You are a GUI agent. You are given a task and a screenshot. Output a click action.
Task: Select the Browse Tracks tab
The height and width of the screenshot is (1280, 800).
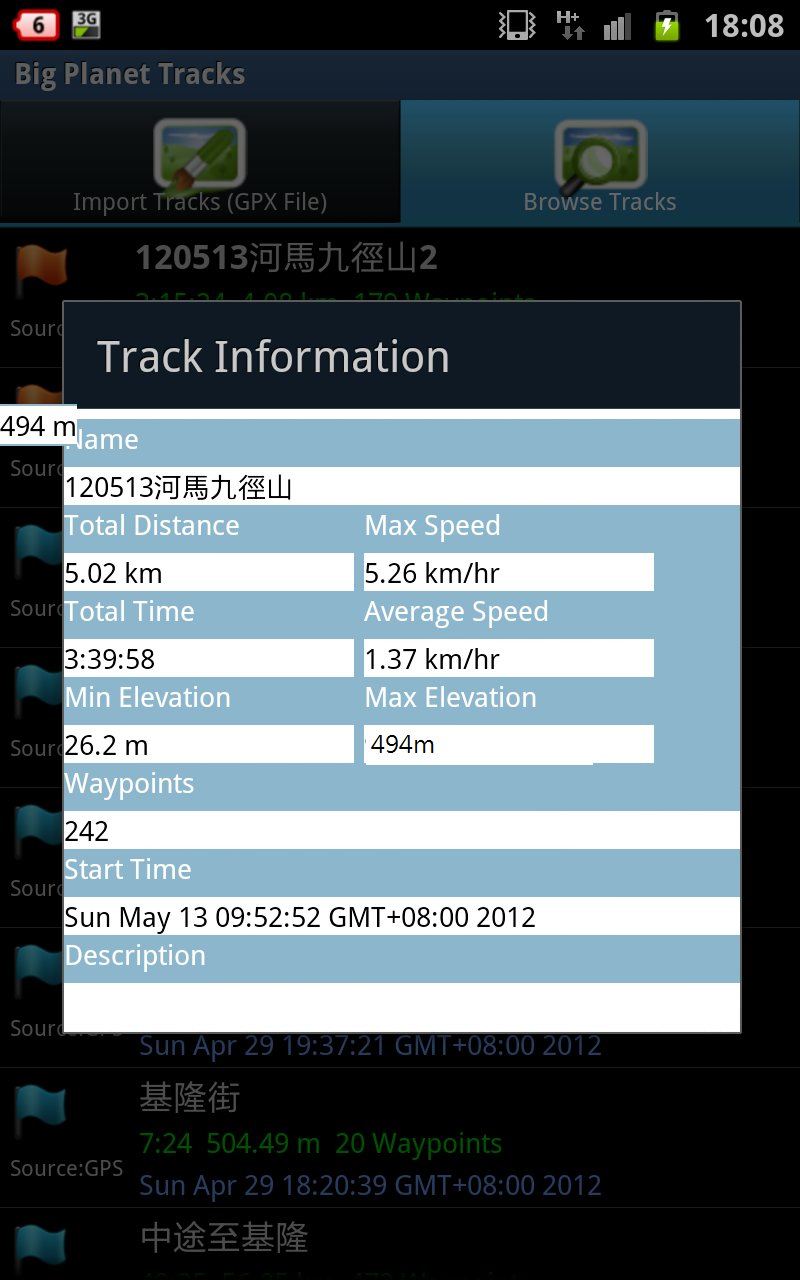click(x=600, y=162)
